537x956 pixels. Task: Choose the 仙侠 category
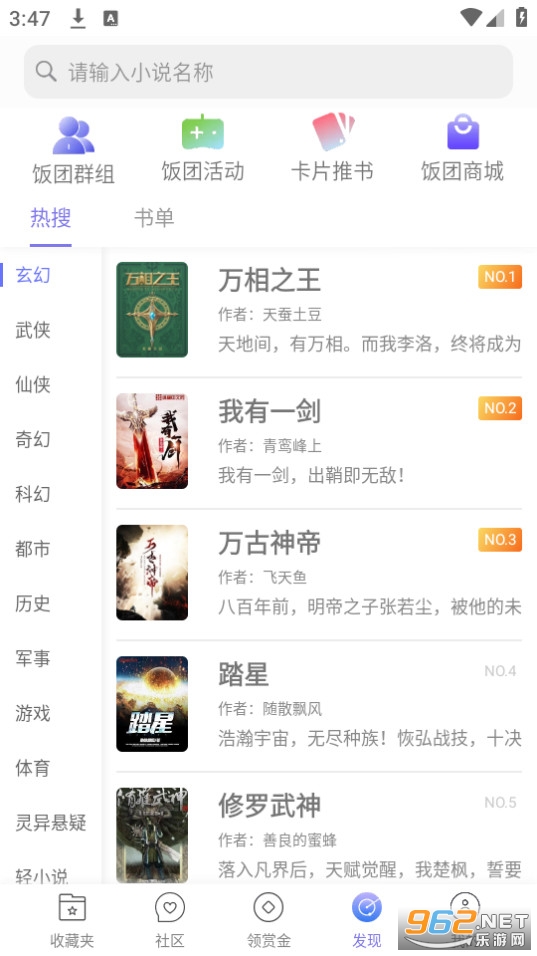click(x=33, y=385)
